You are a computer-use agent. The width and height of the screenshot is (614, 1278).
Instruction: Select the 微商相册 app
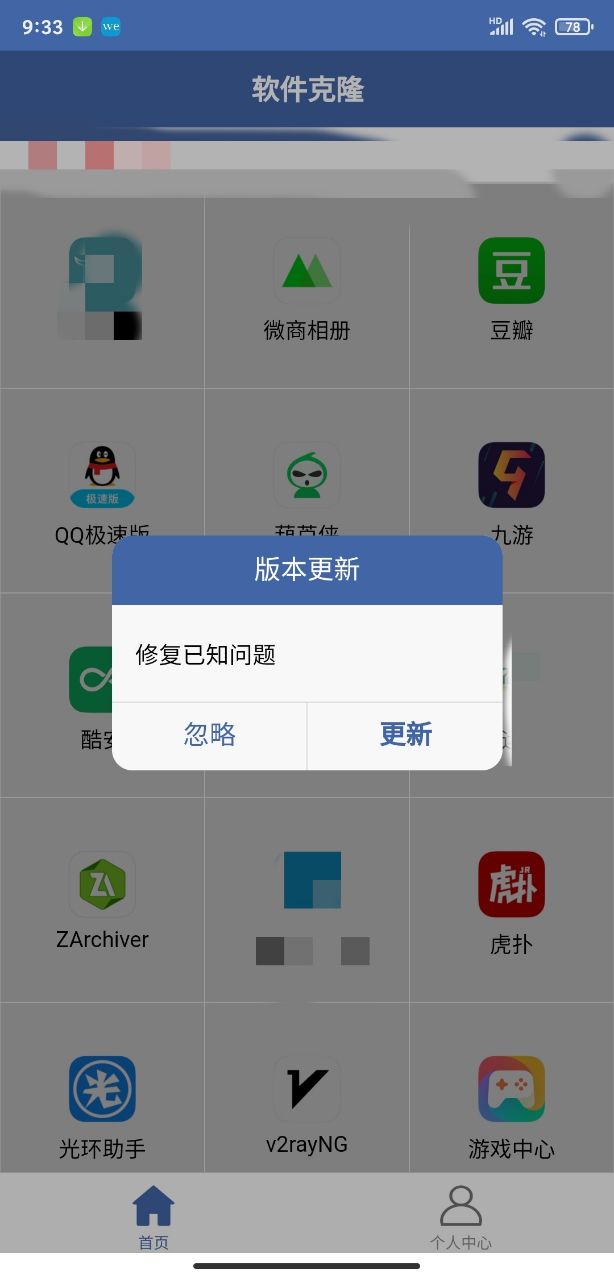pyautogui.click(x=307, y=290)
